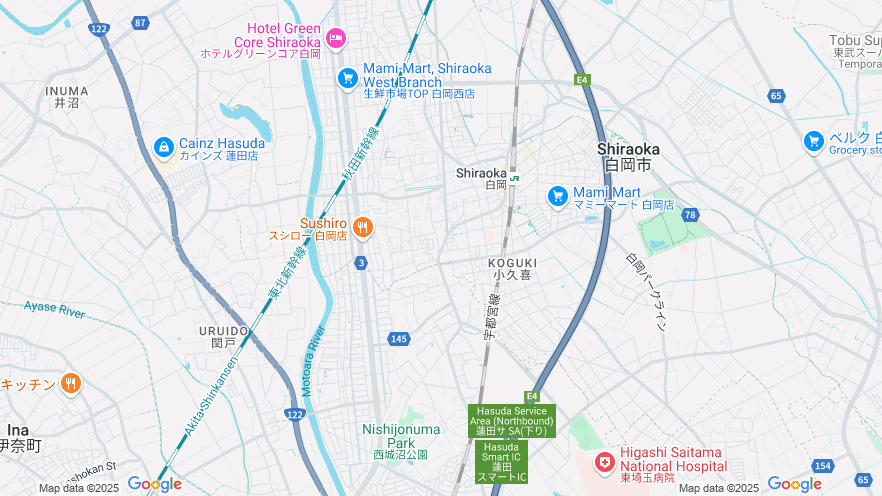Tap the Higashi Saitama National Hospital marker
Image resolution: width=882 pixels, height=496 pixels.
pos(604,462)
